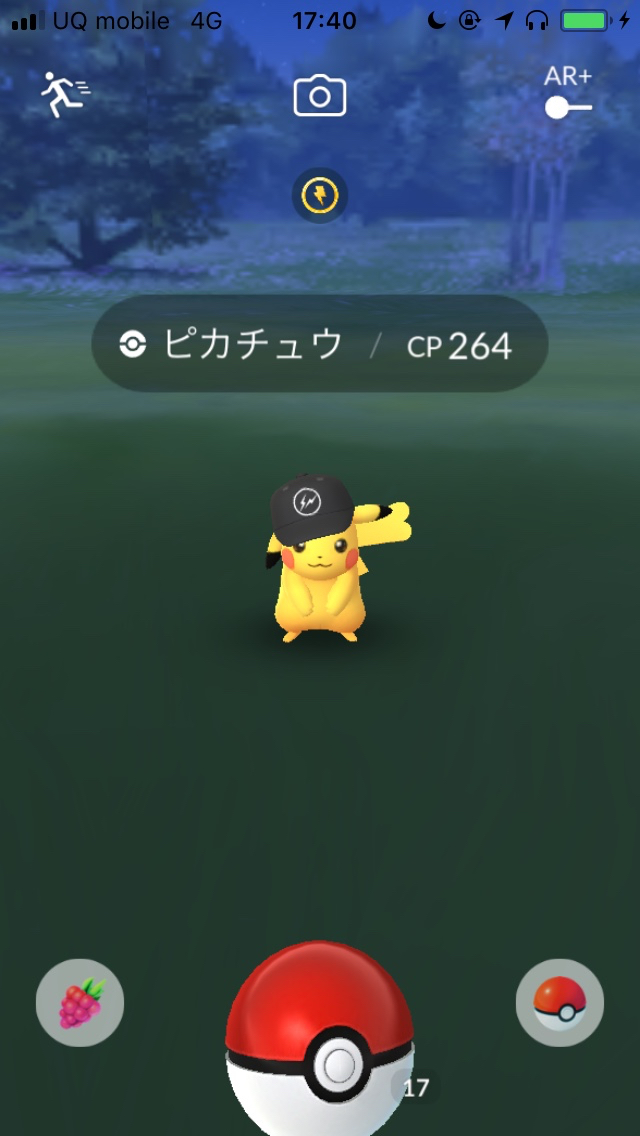
Task: Toggle the AR+ mode switch
Action: point(568,106)
